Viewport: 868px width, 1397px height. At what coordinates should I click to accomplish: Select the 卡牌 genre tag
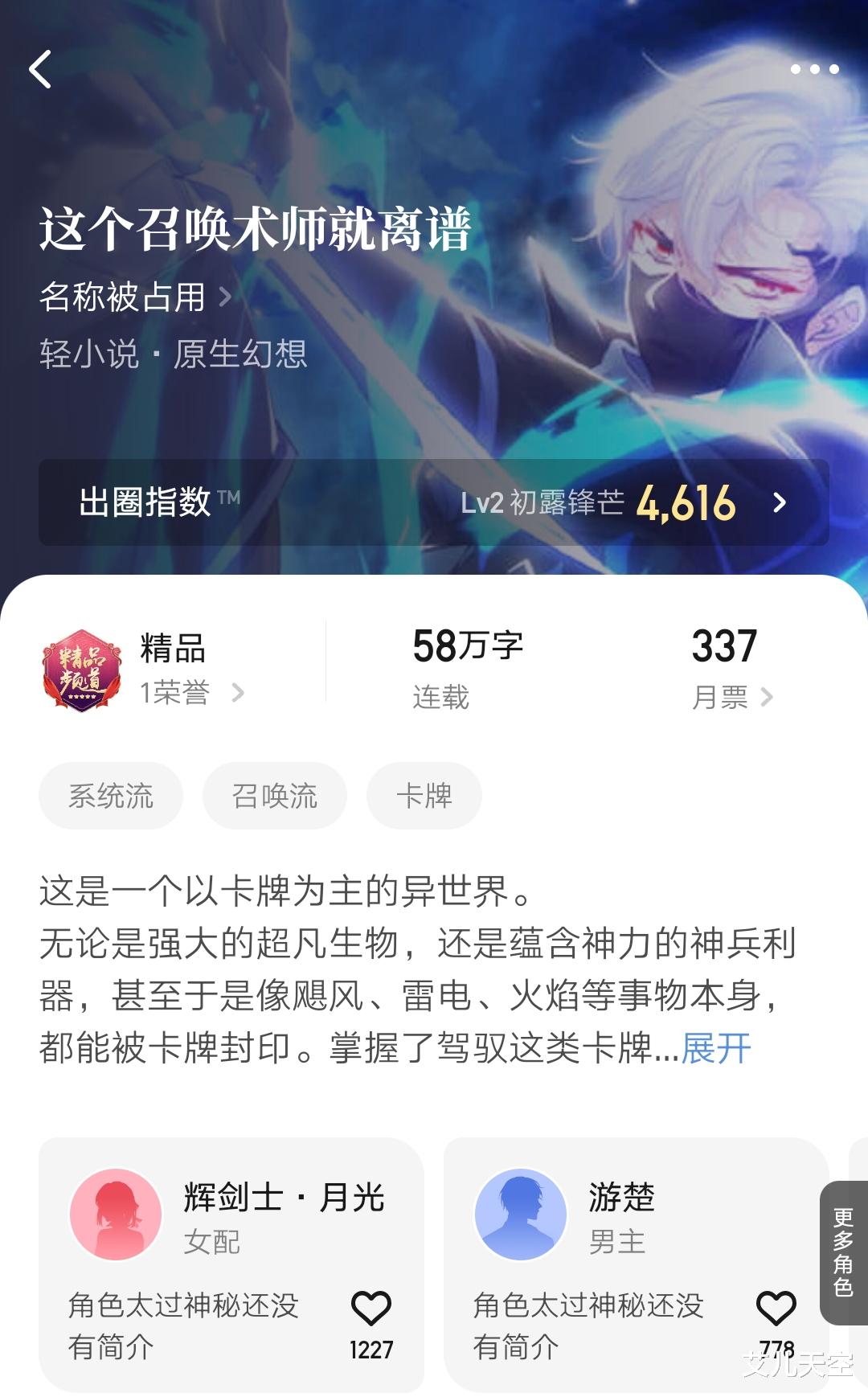click(424, 795)
